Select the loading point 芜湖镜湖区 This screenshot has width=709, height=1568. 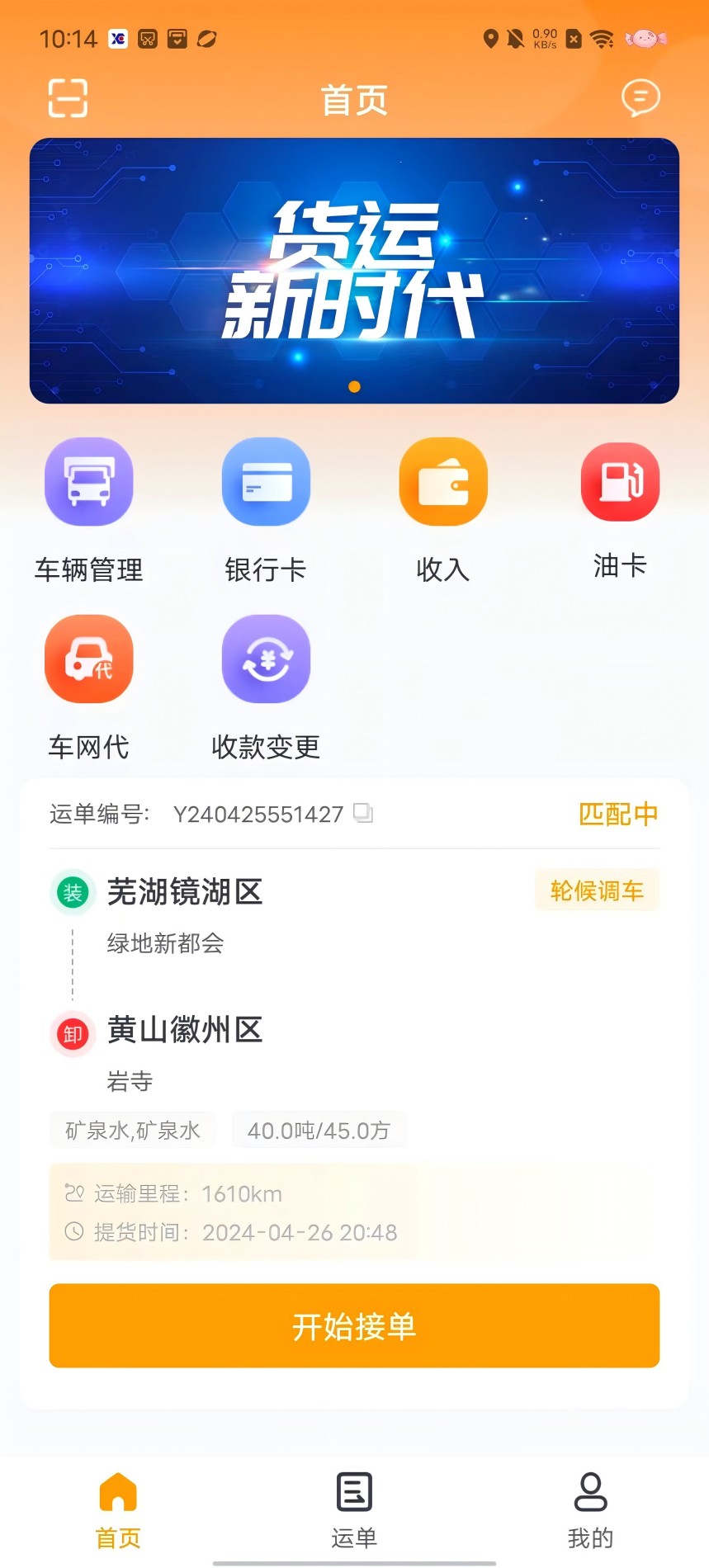tap(184, 892)
